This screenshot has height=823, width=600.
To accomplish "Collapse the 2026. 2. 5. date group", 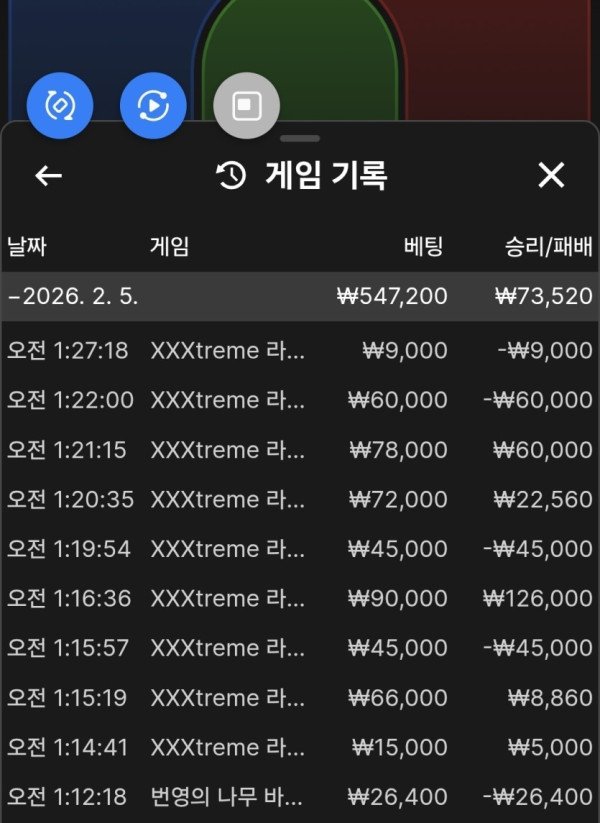I will click(72, 297).
